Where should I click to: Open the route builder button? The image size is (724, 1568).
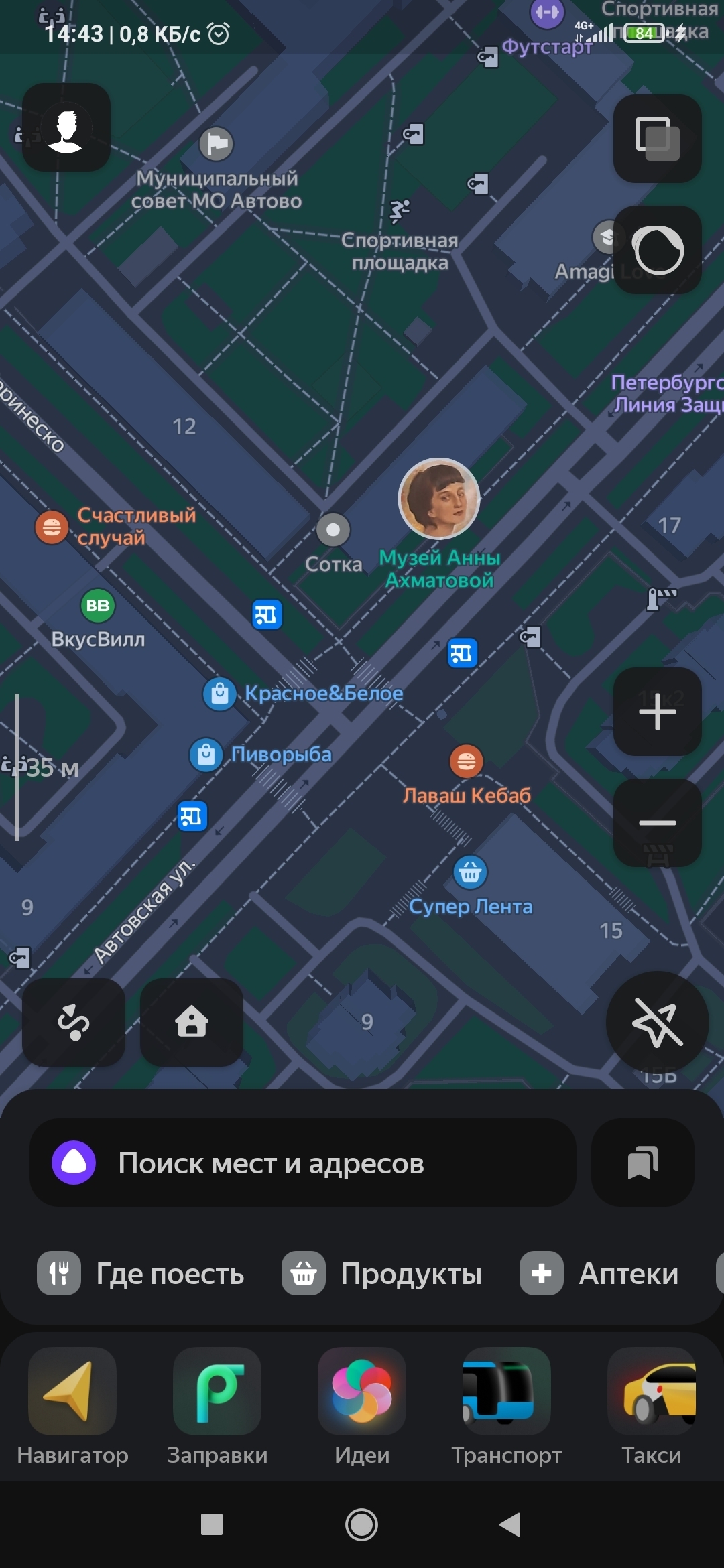click(x=74, y=1023)
